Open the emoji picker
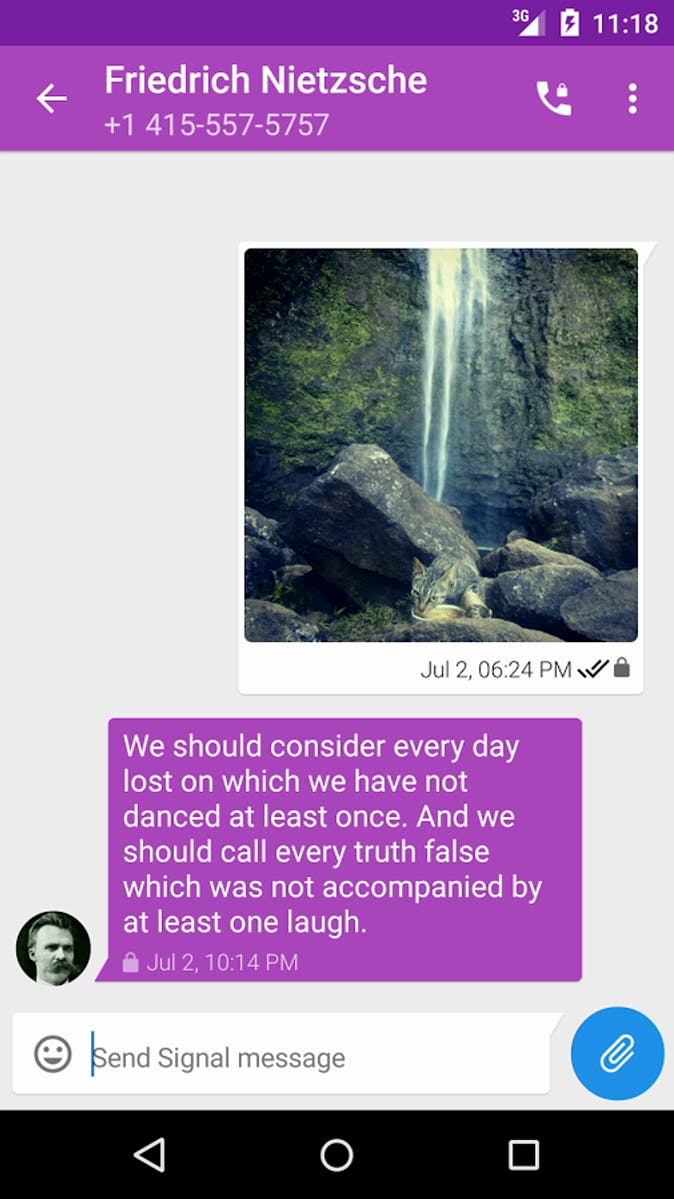This screenshot has height=1199, width=674. [53, 1054]
